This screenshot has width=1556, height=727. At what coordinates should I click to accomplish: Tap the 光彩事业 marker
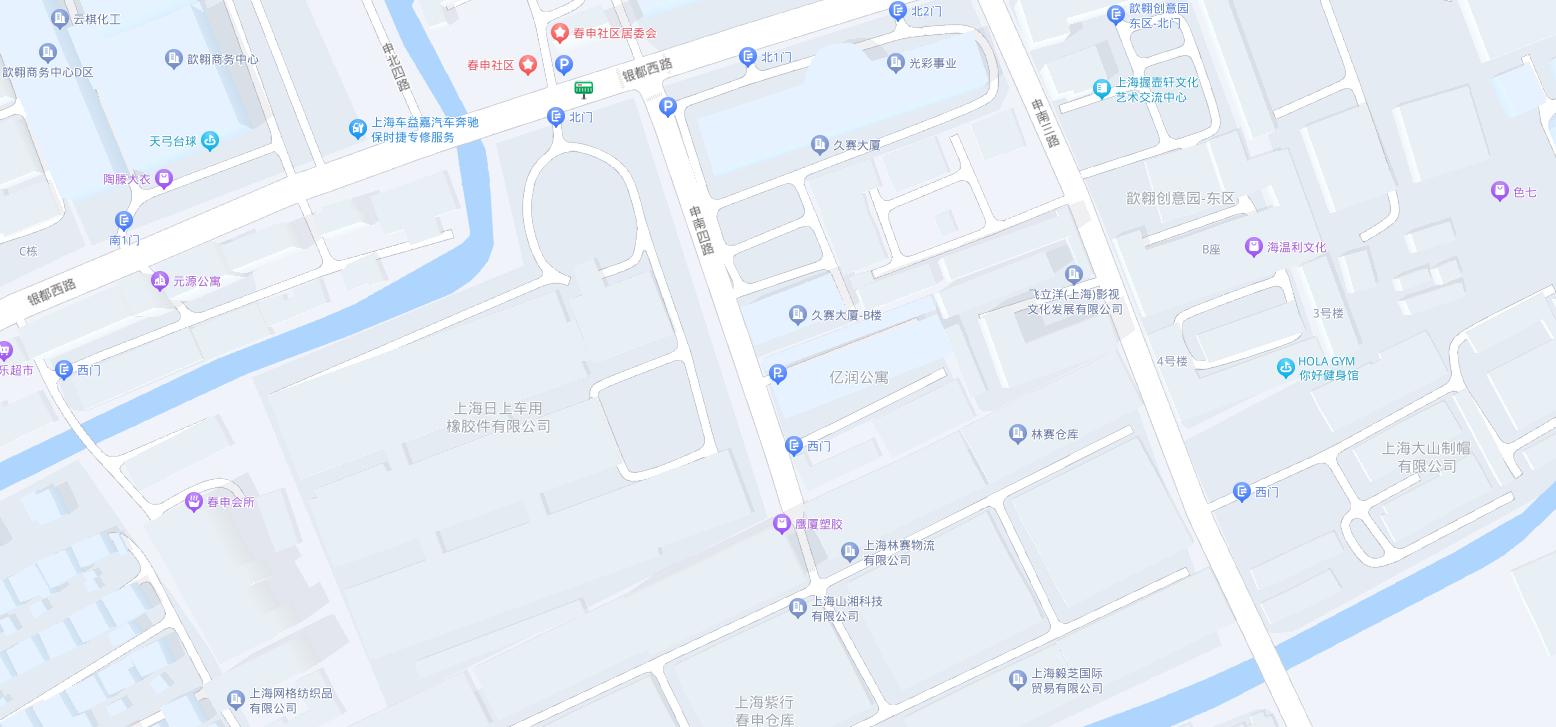[896, 63]
